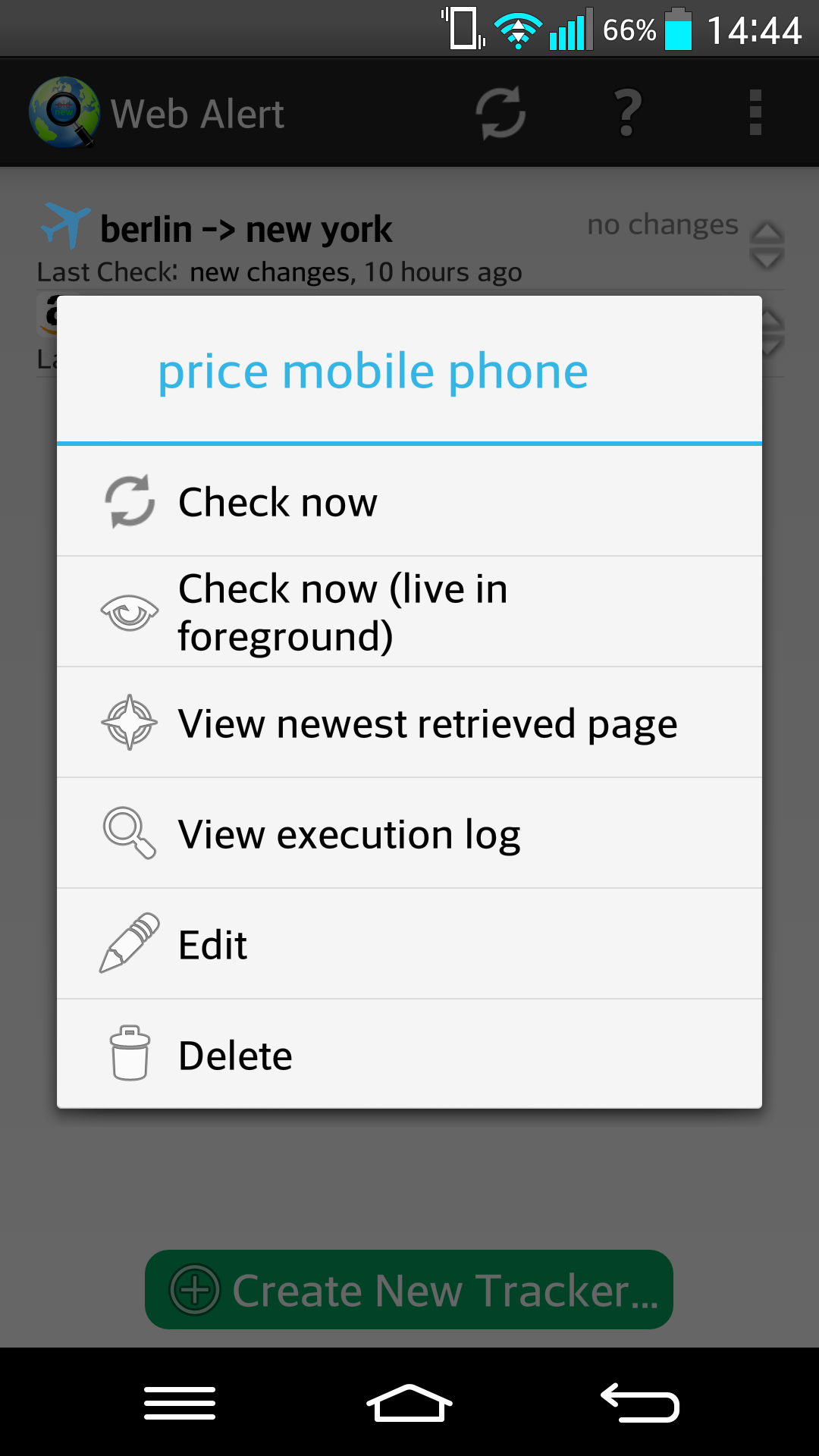Tap the Web Alert globe app icon
The image size is (819, 1456).
[x=64, y=111]
